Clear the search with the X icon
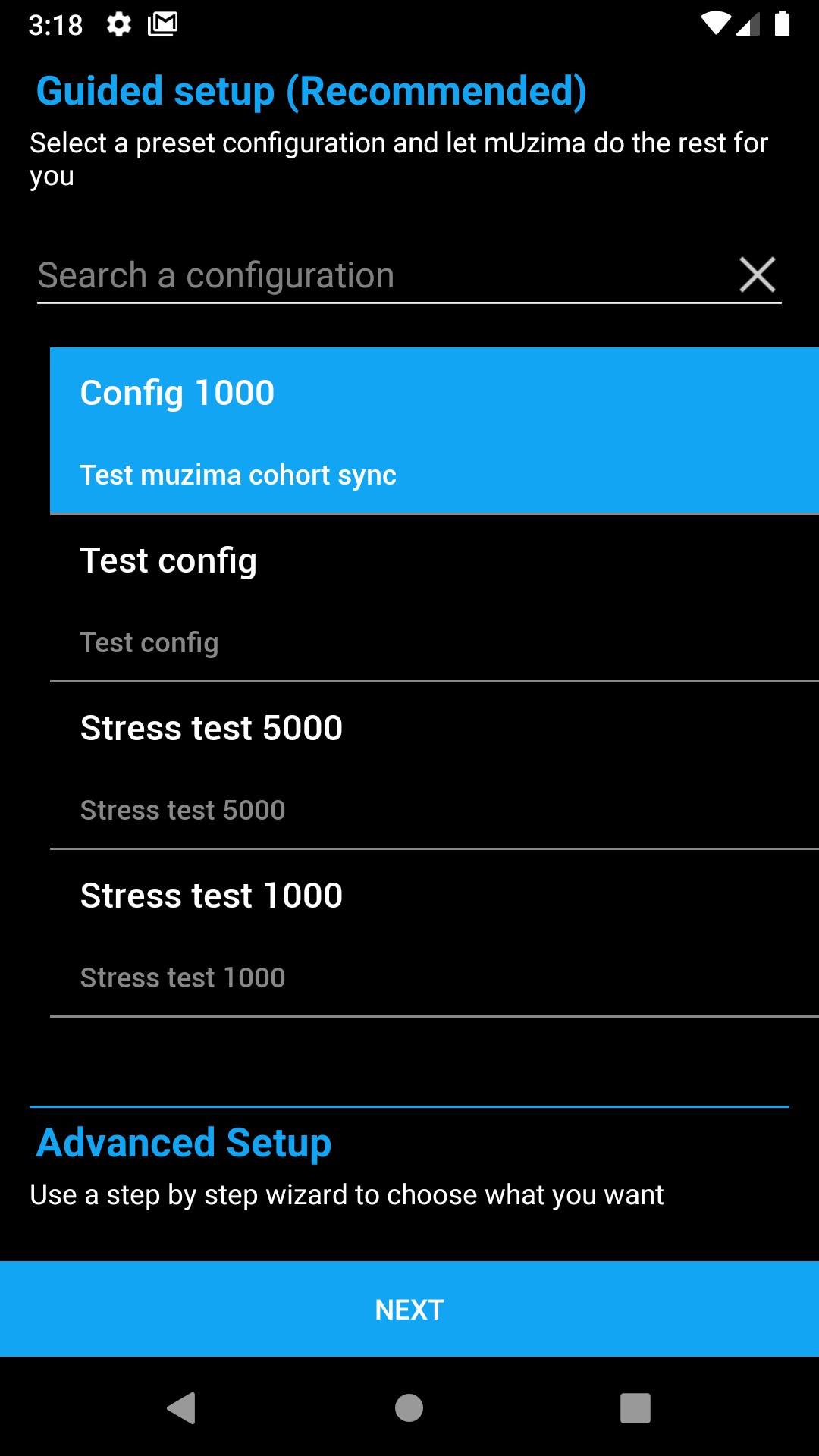The width and height of the screenshot is (819, 1456). click(757, 275)
